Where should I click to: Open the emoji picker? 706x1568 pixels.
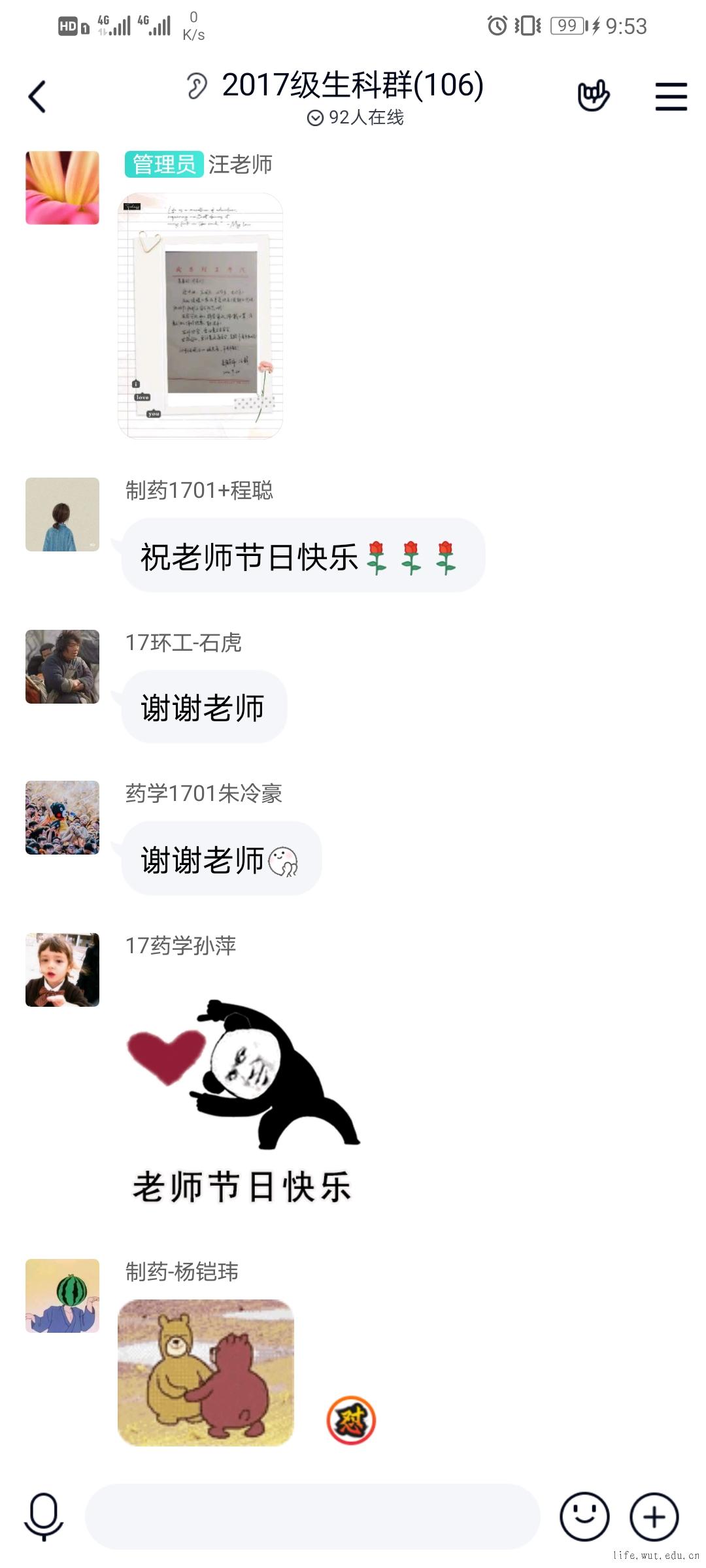pos(584,1516)
